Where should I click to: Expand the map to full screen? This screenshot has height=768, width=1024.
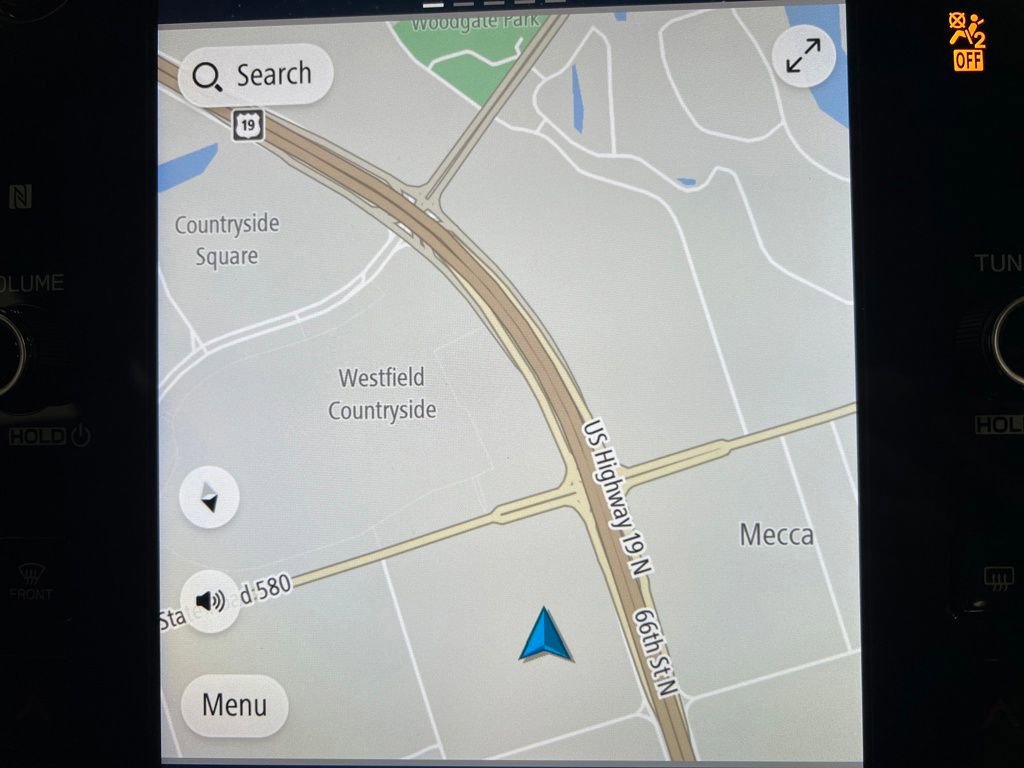[x=803, y=56]
